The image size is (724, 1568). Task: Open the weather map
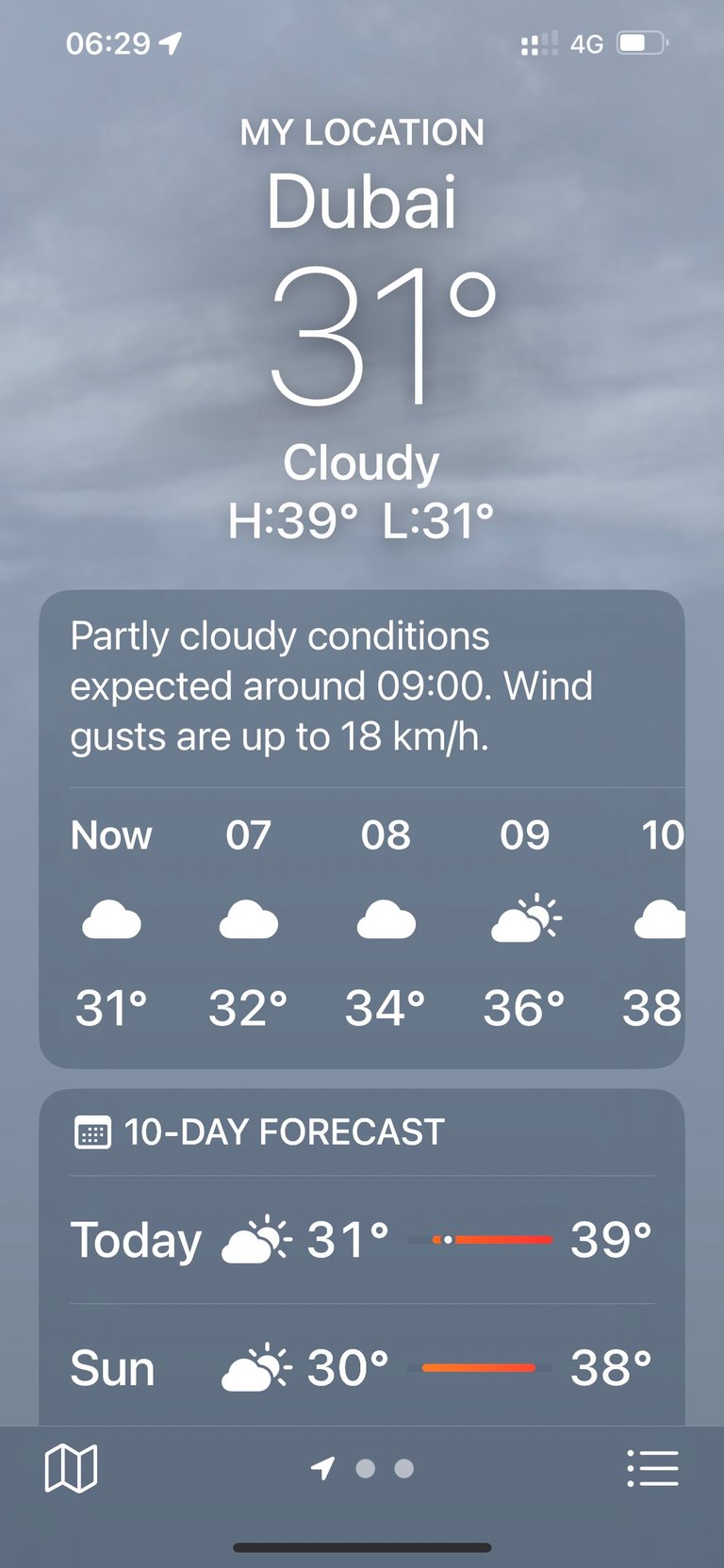click(x=71, y=1468)
